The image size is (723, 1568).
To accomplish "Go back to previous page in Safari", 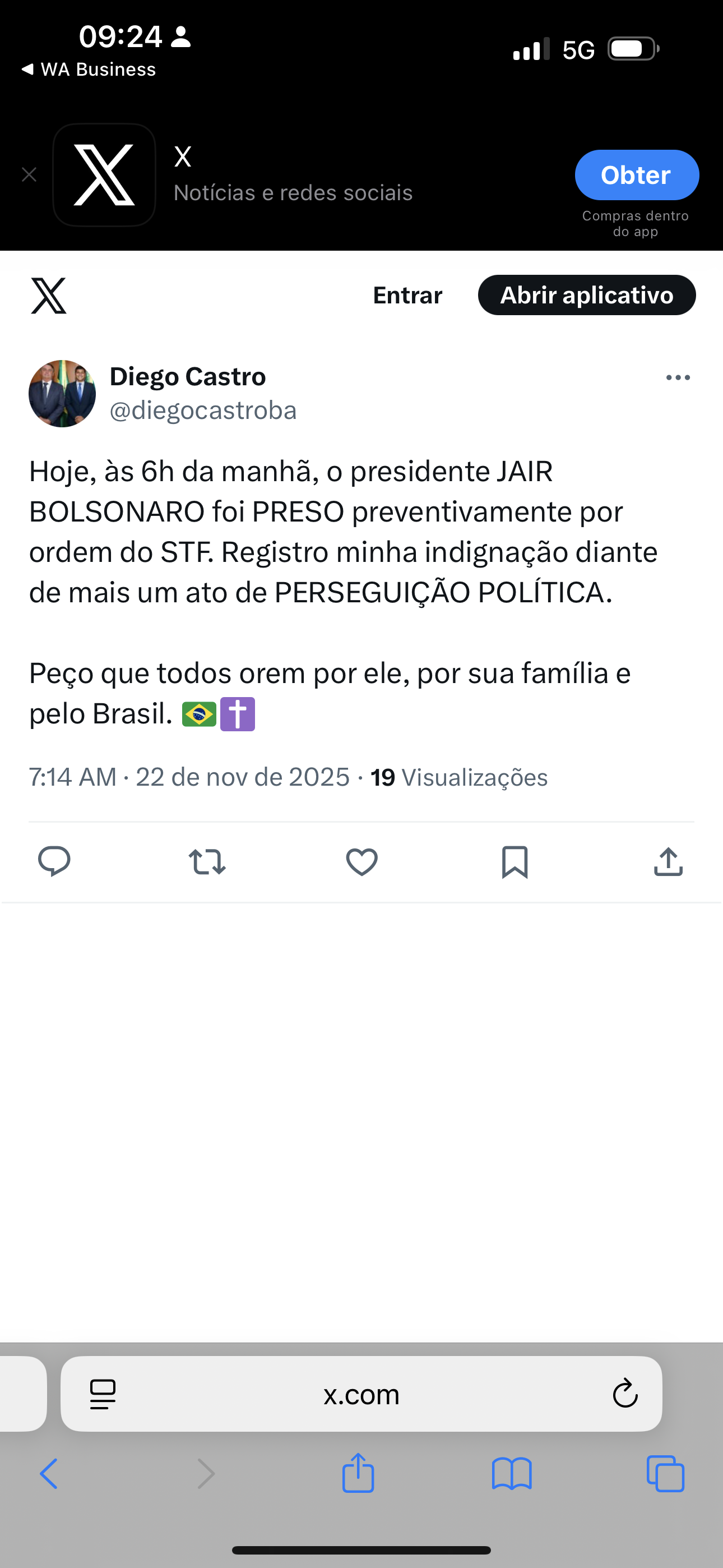I will (x=49, y=1474).
